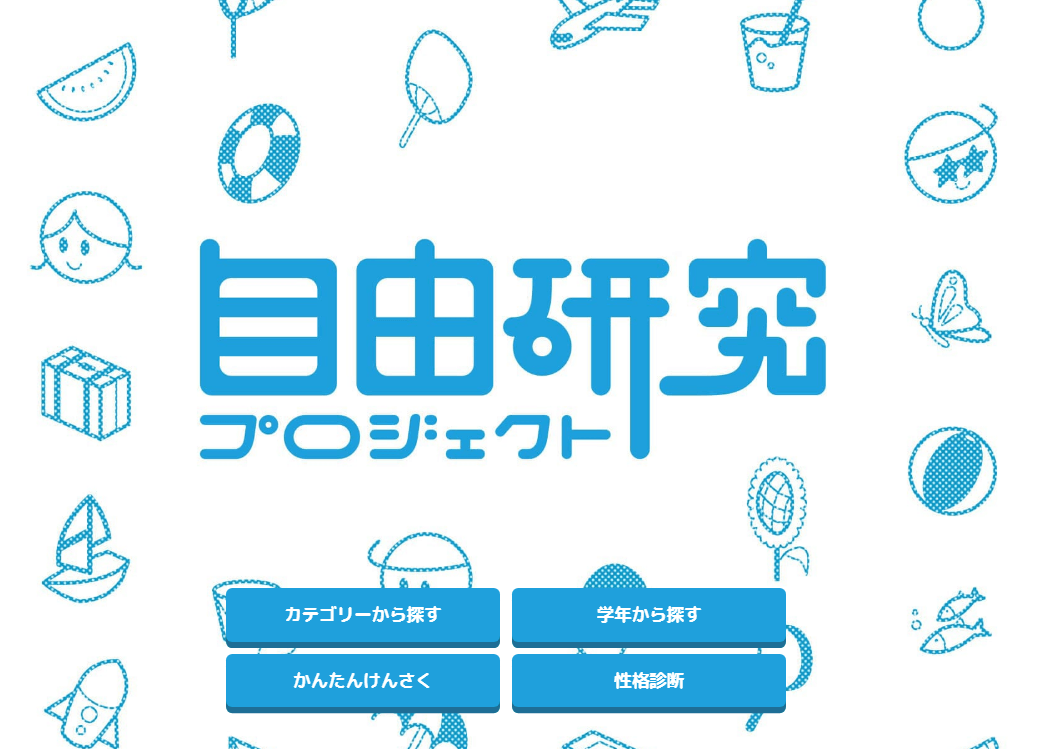This screenshot has width=1040, height=749.
Task: Start the 性格診断 quiz
Action: [x=648, y=681]
